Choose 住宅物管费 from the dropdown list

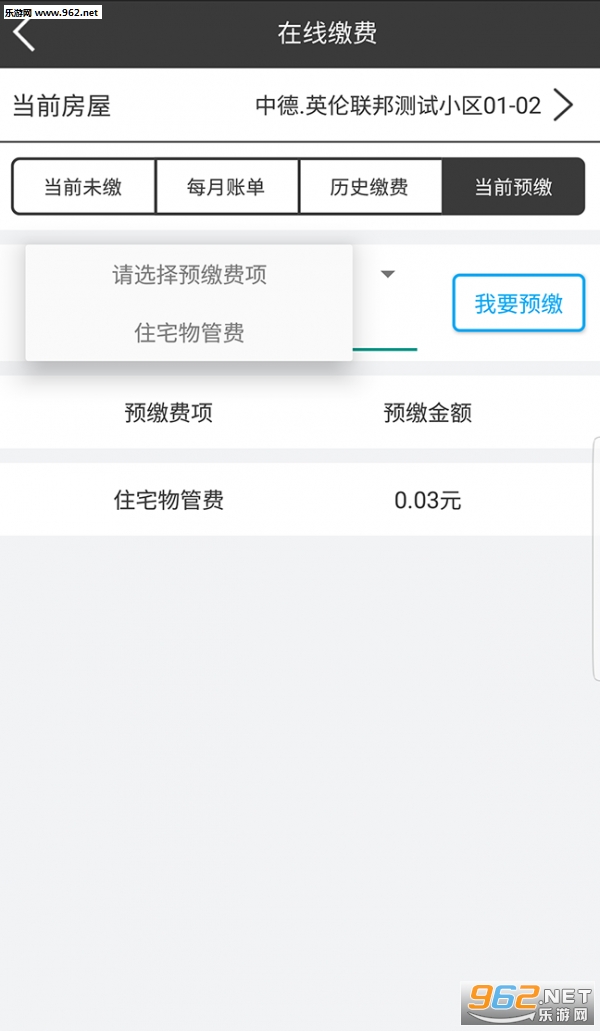tap(189, 332)
